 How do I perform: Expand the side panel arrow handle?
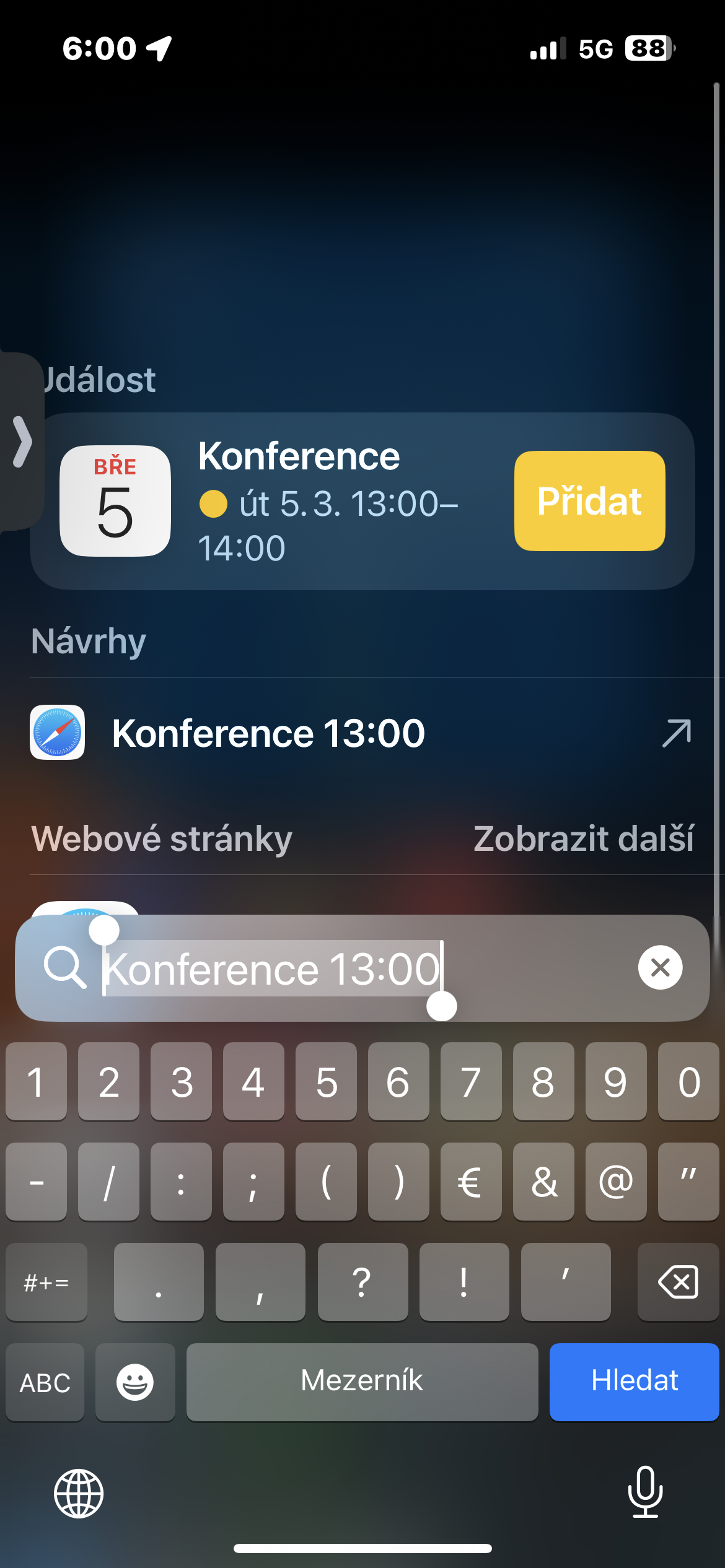click(x=22, y=442)
